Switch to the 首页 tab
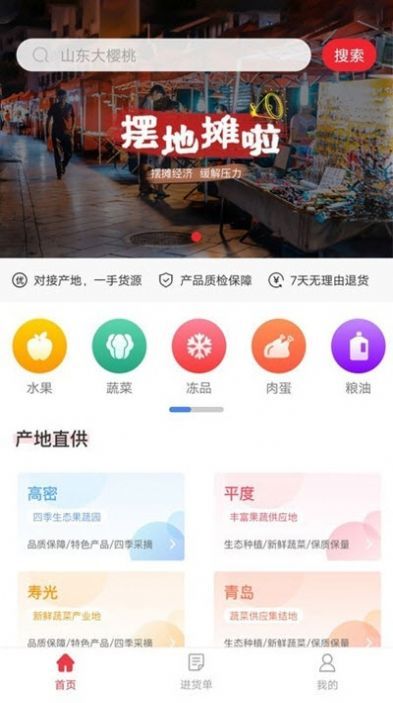Viewport: 393px width, 703px height. [65, 672]
